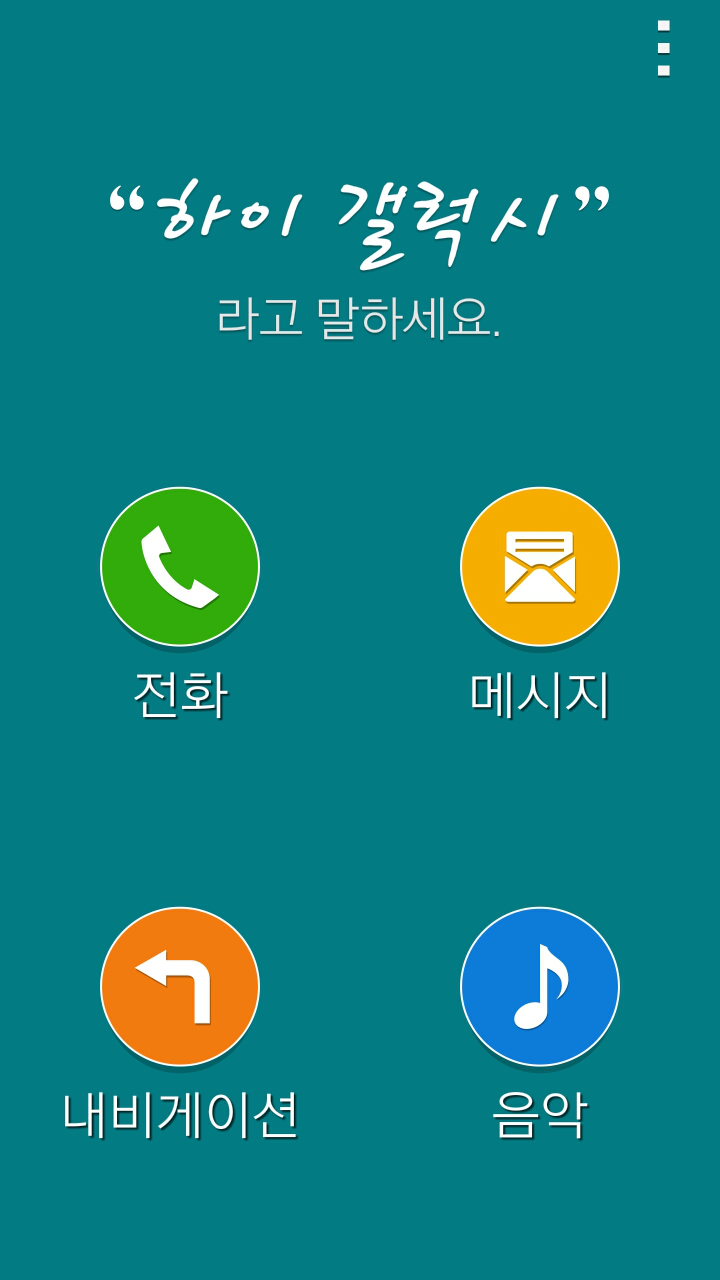Launch 내비게이션 navigation button
720x1280 pixels.
(180, 987)
